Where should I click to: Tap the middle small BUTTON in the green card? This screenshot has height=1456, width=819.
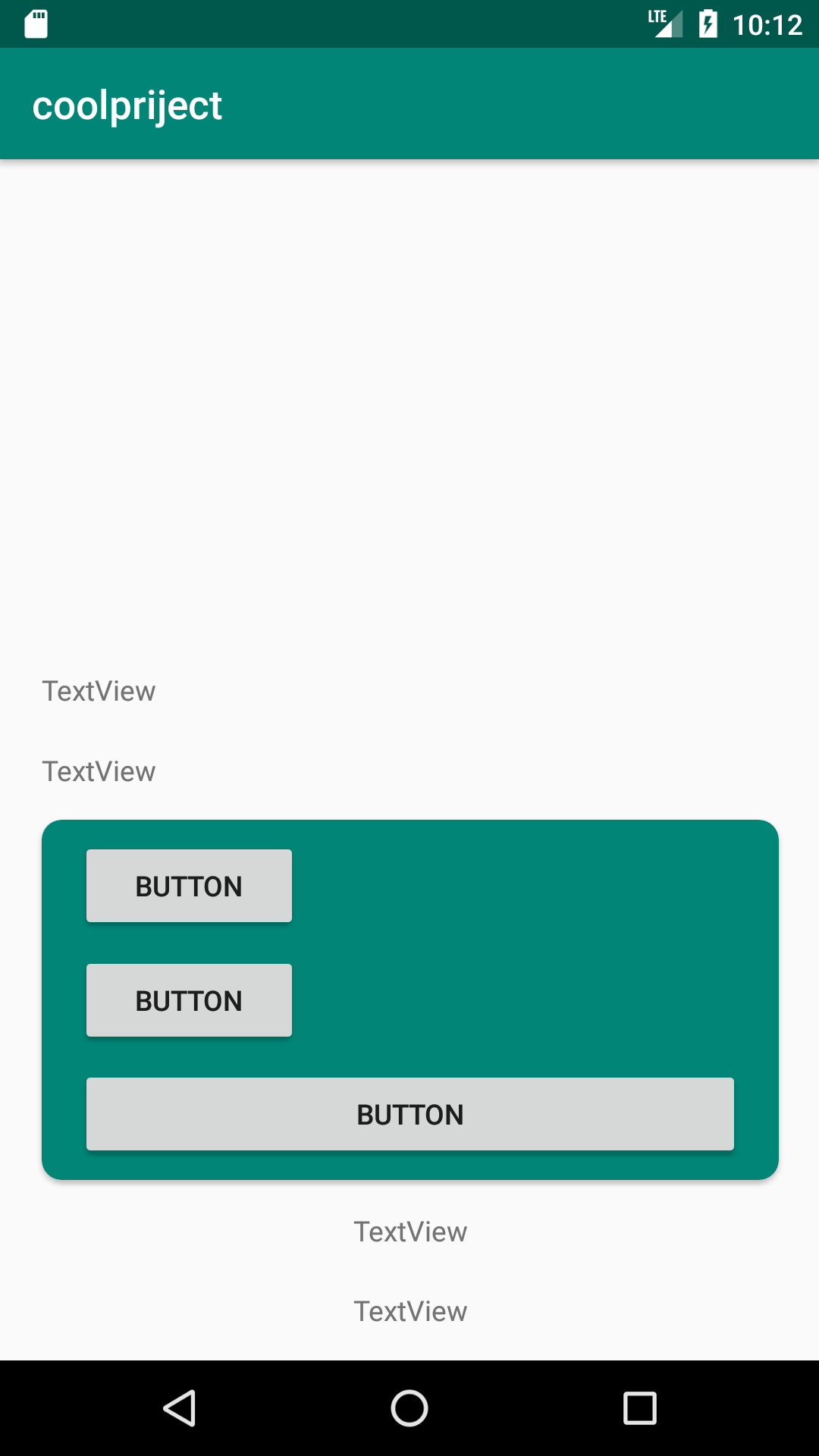(189, 1000)
